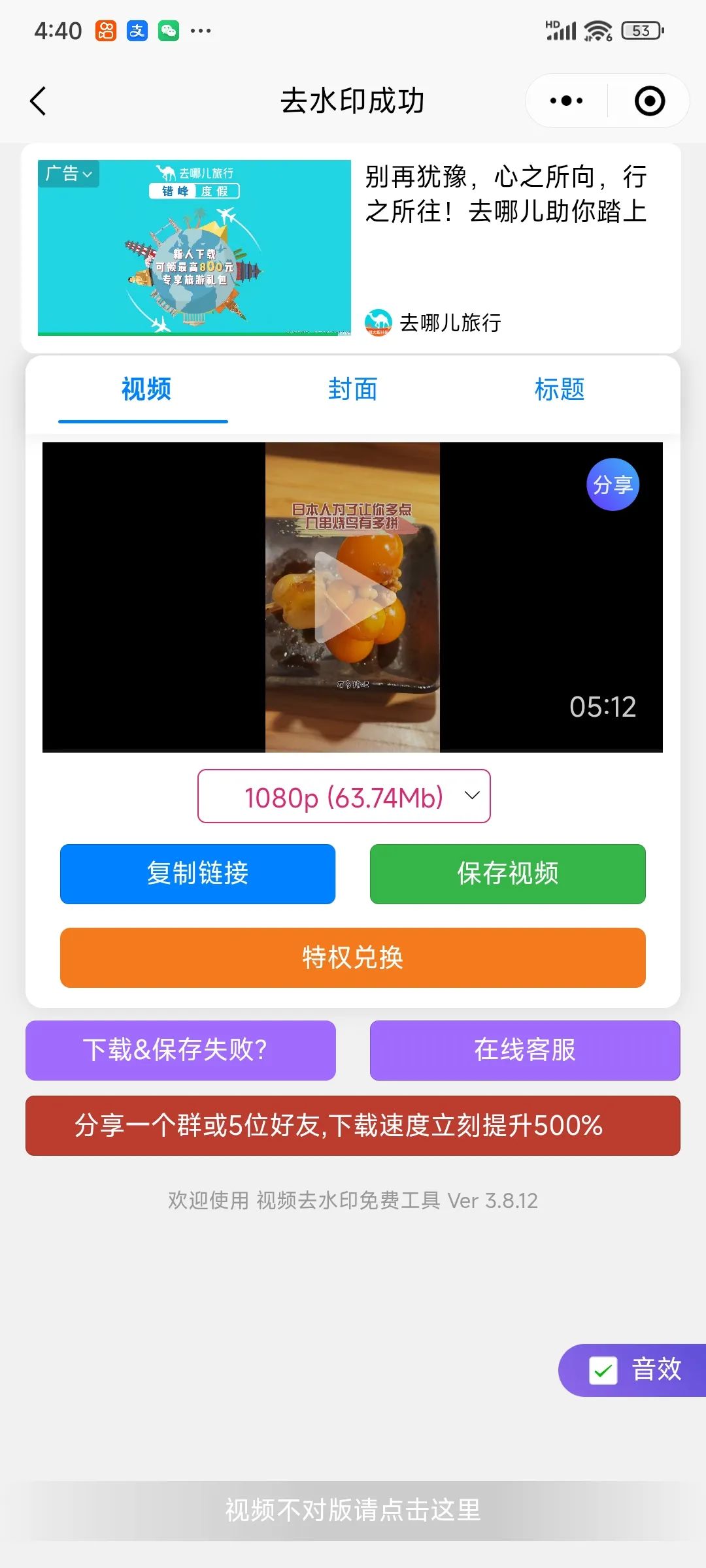
Task: Switch to the 视频 tab
Action: (143, 389)
